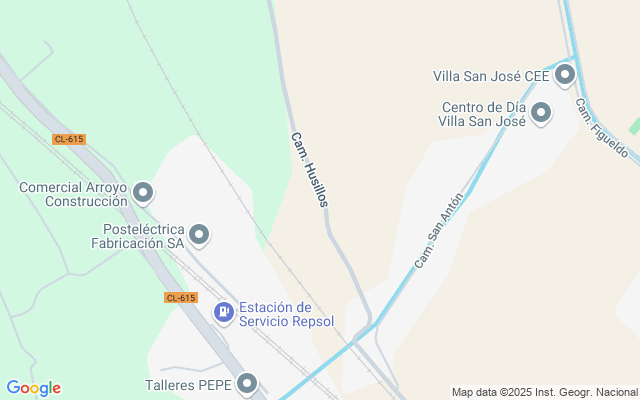Open the Postélectrica Fabricación SA place marker
This screenshot has height=400, width=640.
[x=200, y=235]
